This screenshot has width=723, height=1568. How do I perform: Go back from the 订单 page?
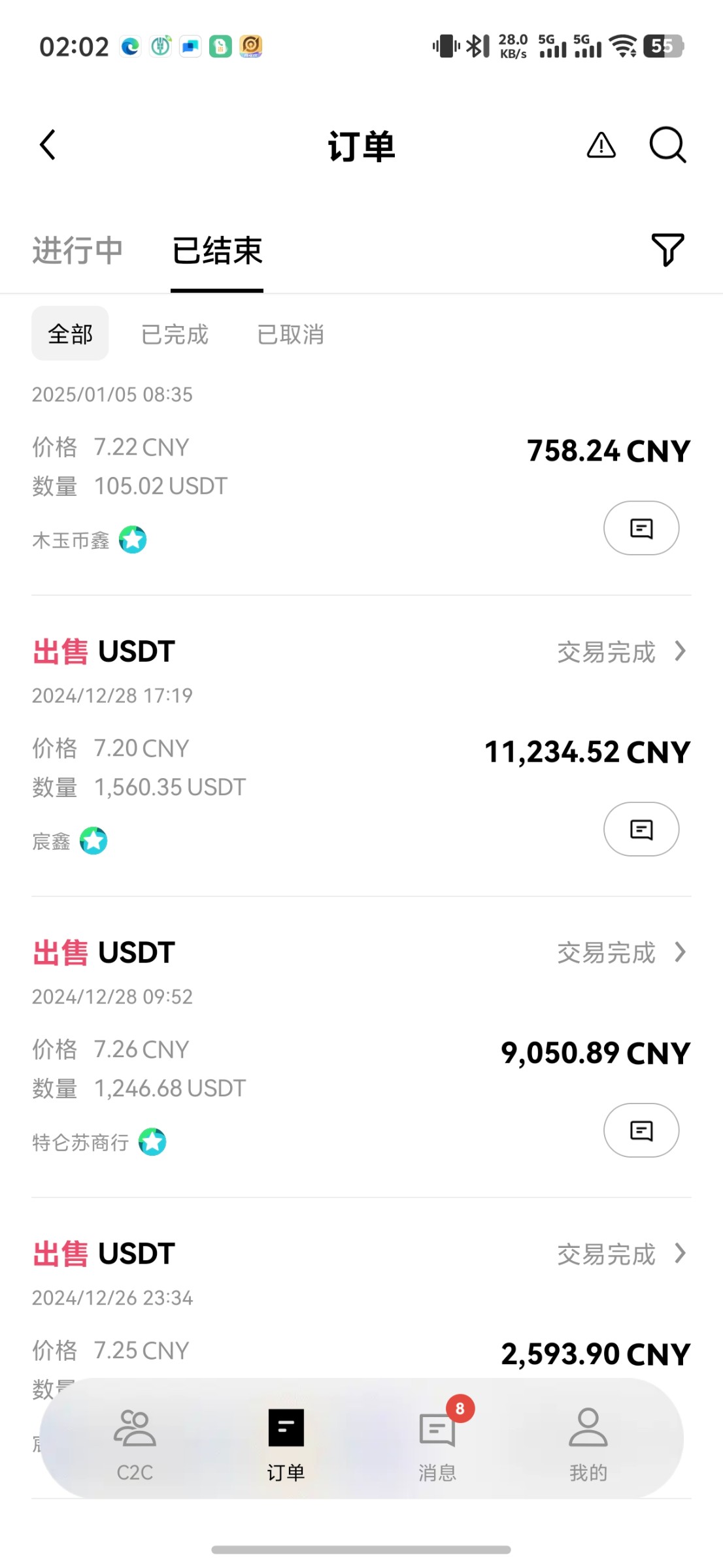(x=48, y=145)
